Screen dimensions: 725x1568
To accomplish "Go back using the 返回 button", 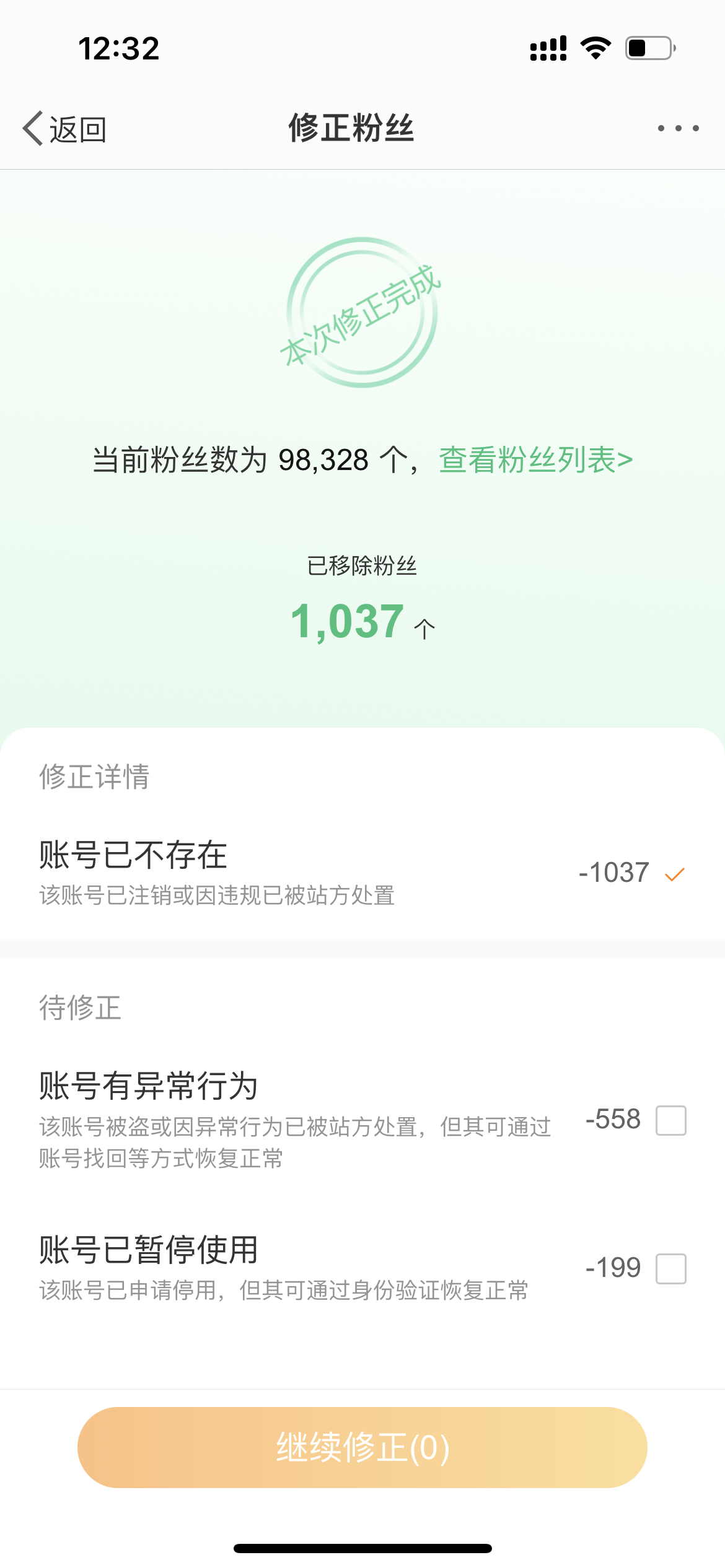I will (x=64, y=129).
